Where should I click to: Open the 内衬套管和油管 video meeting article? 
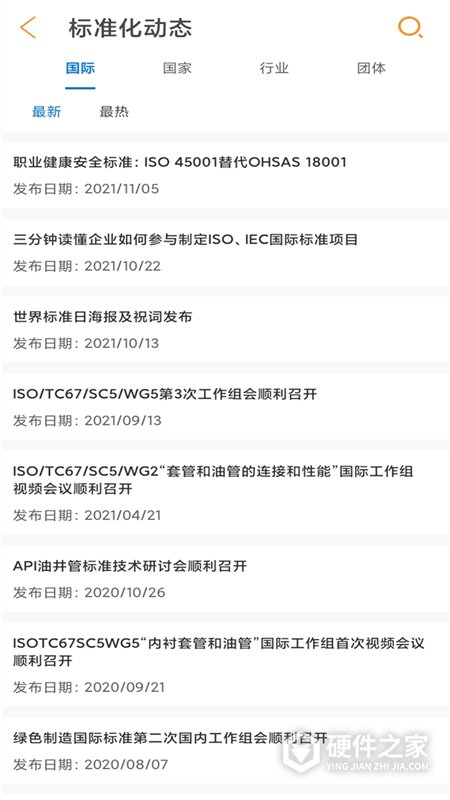point(225,665)
